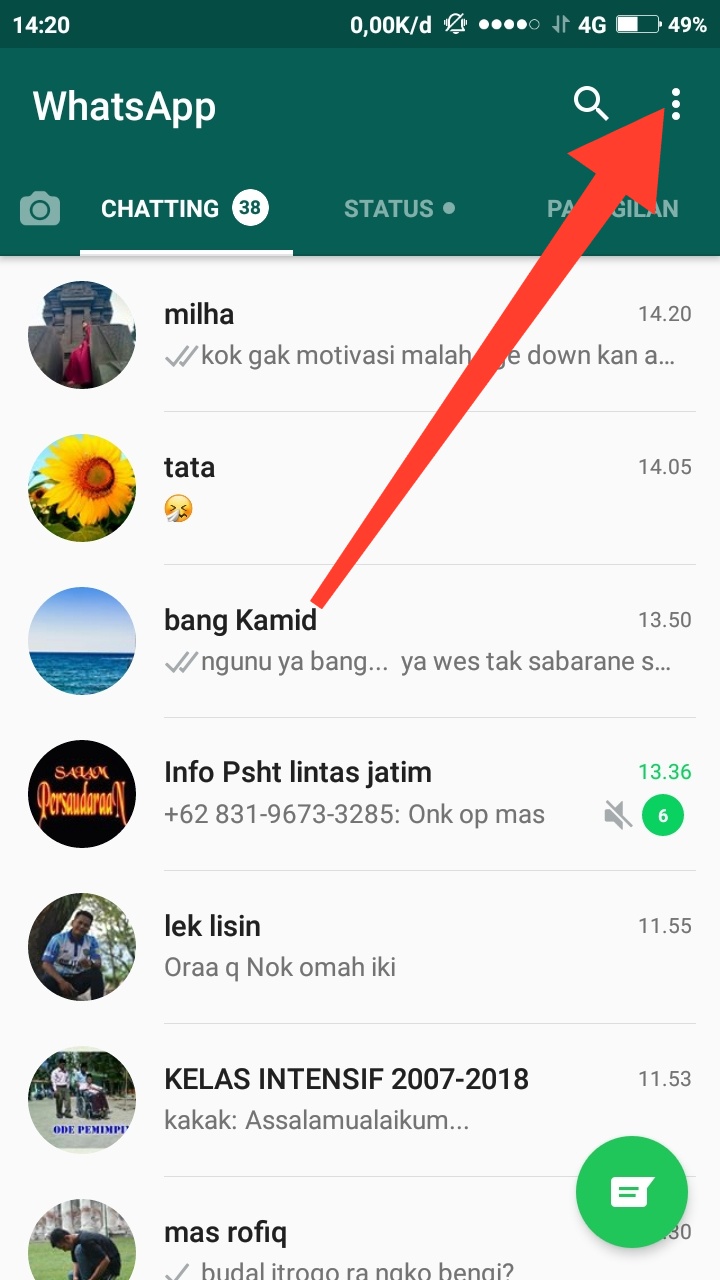Open the chat with bang Kamid
The width and height of the screenshot is (720, 1280).
(x=360, y=641)
